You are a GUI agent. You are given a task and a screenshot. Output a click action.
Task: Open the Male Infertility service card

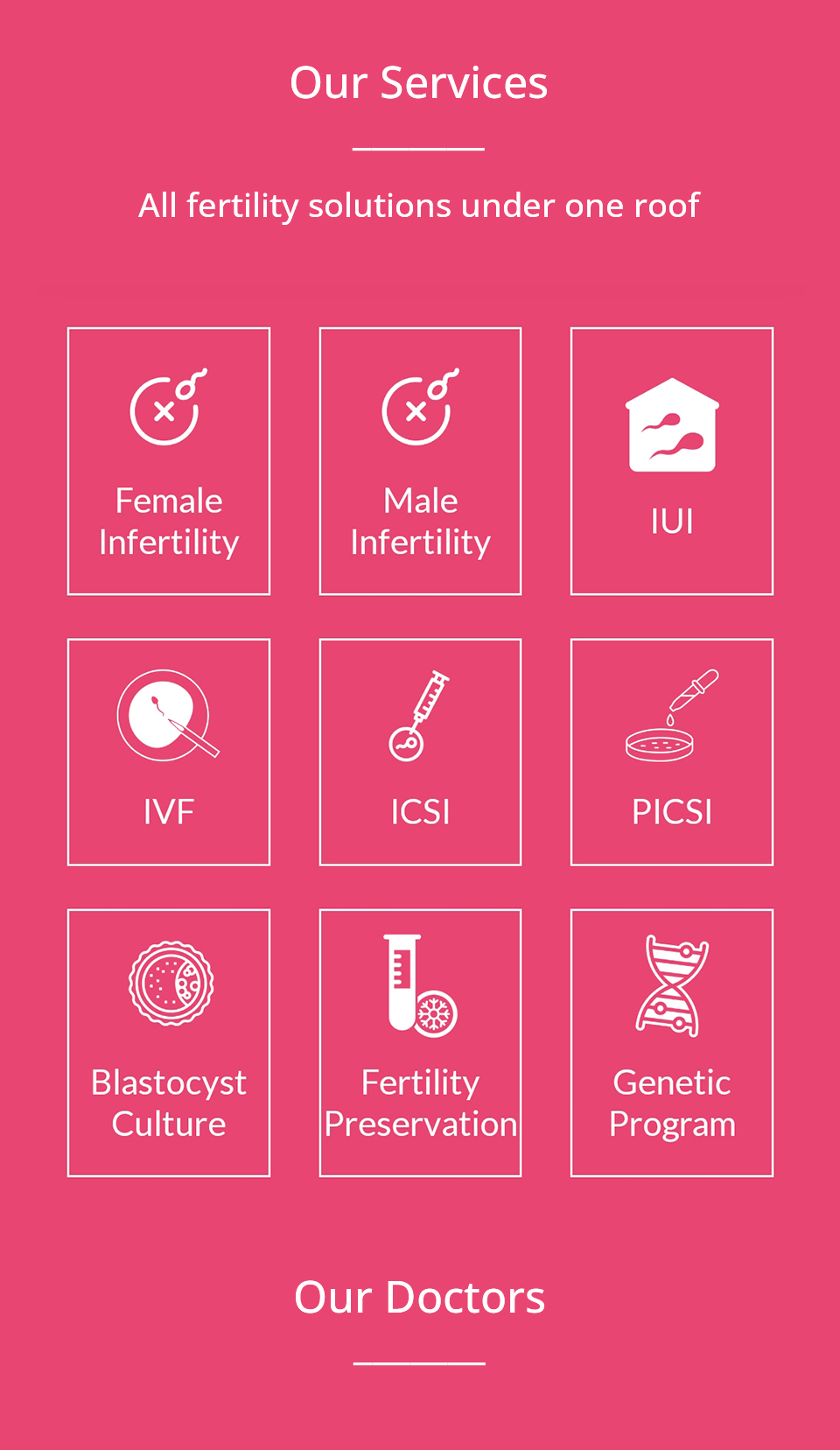pos(420,461)
